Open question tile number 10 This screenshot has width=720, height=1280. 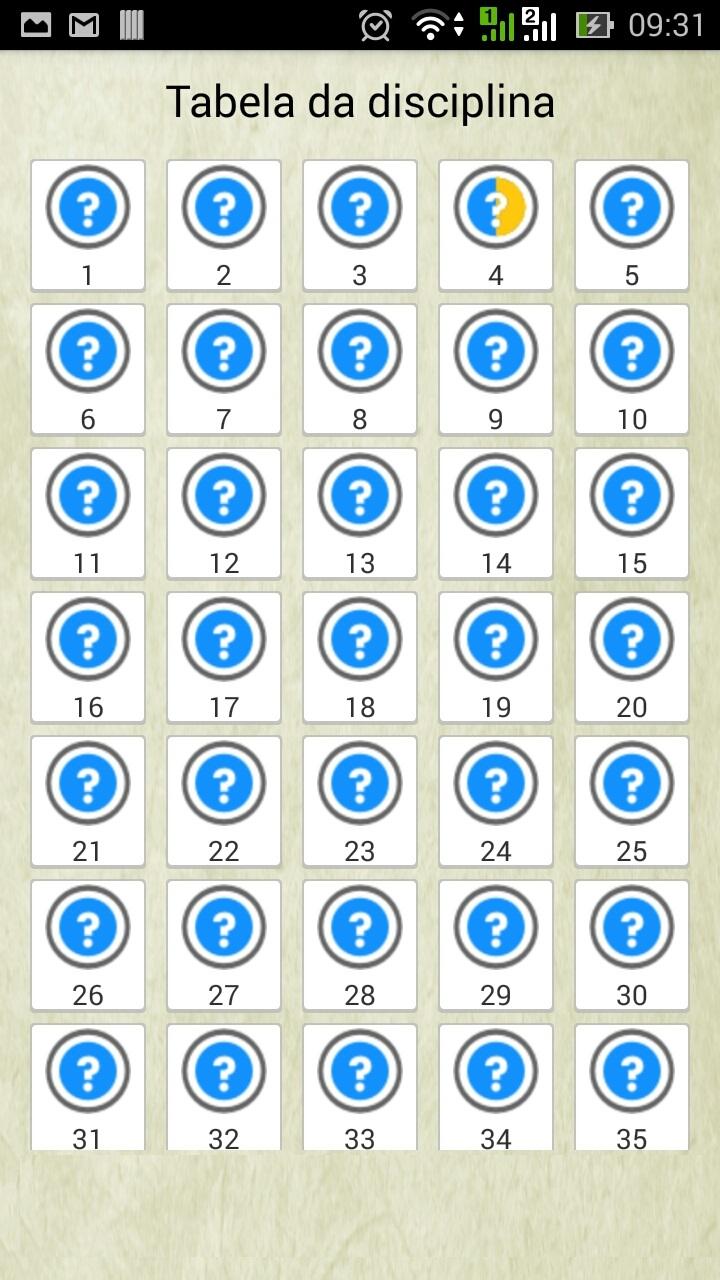tap(632, 369)
